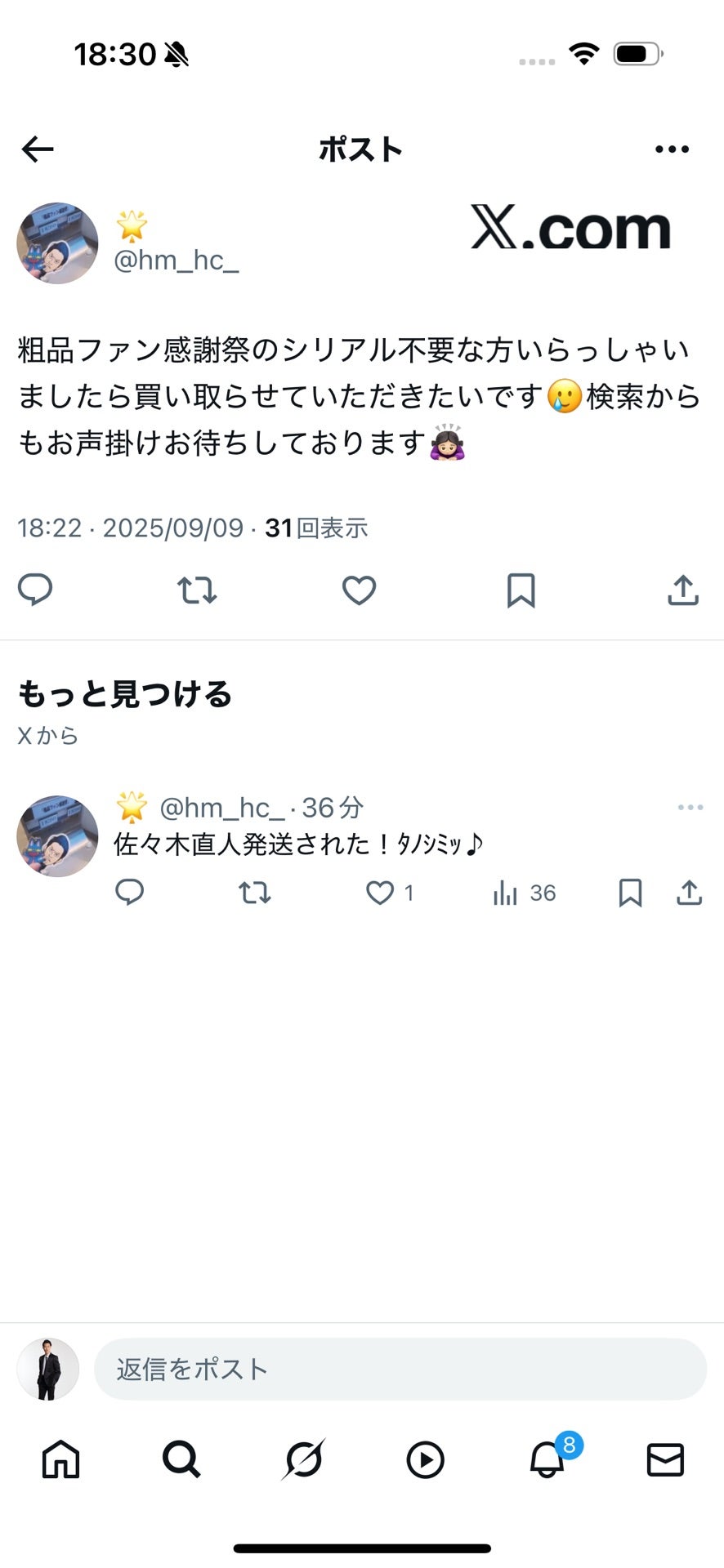View analytics for the 佐々木直人 post

(x=506, y=893)
